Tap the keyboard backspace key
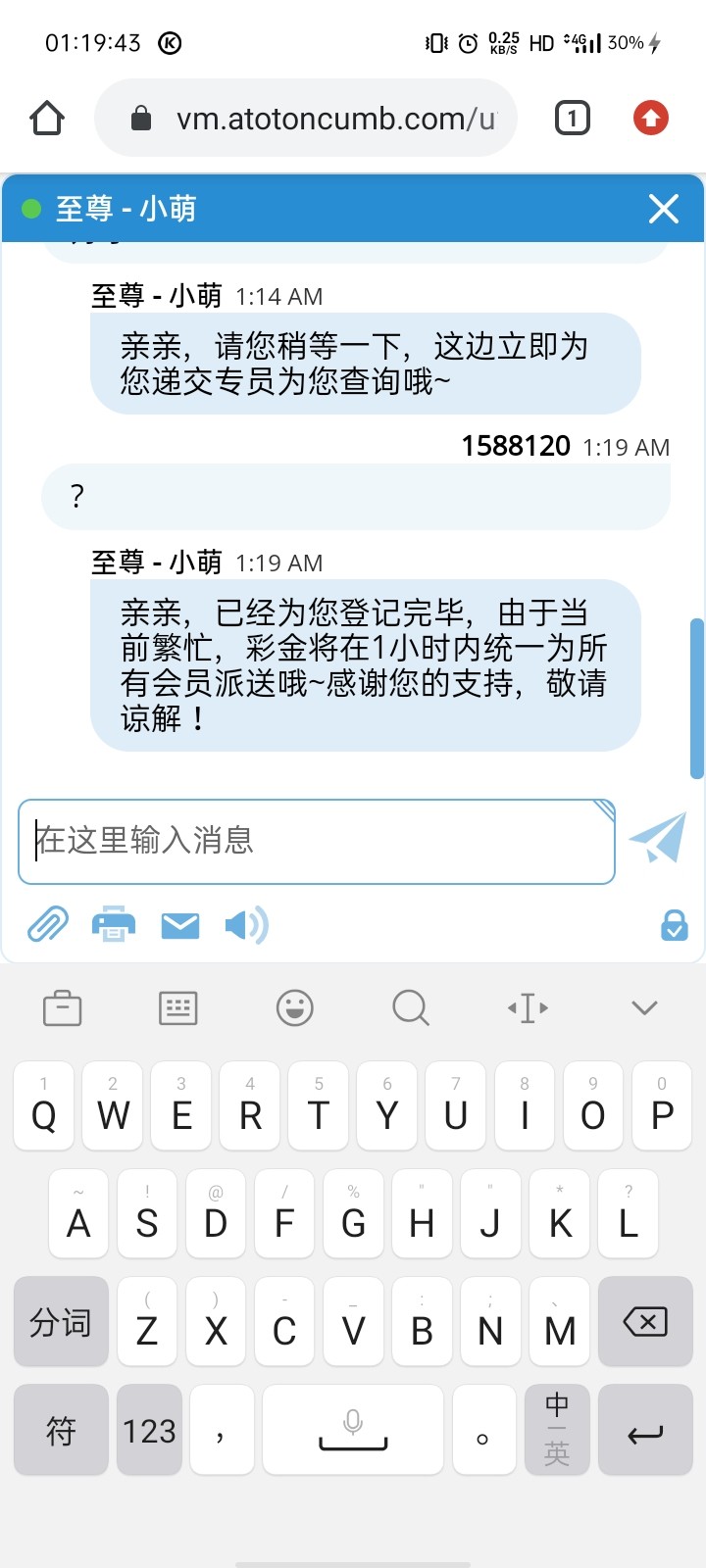Viewport: 706px width, 1568px height. point(645,1322)
